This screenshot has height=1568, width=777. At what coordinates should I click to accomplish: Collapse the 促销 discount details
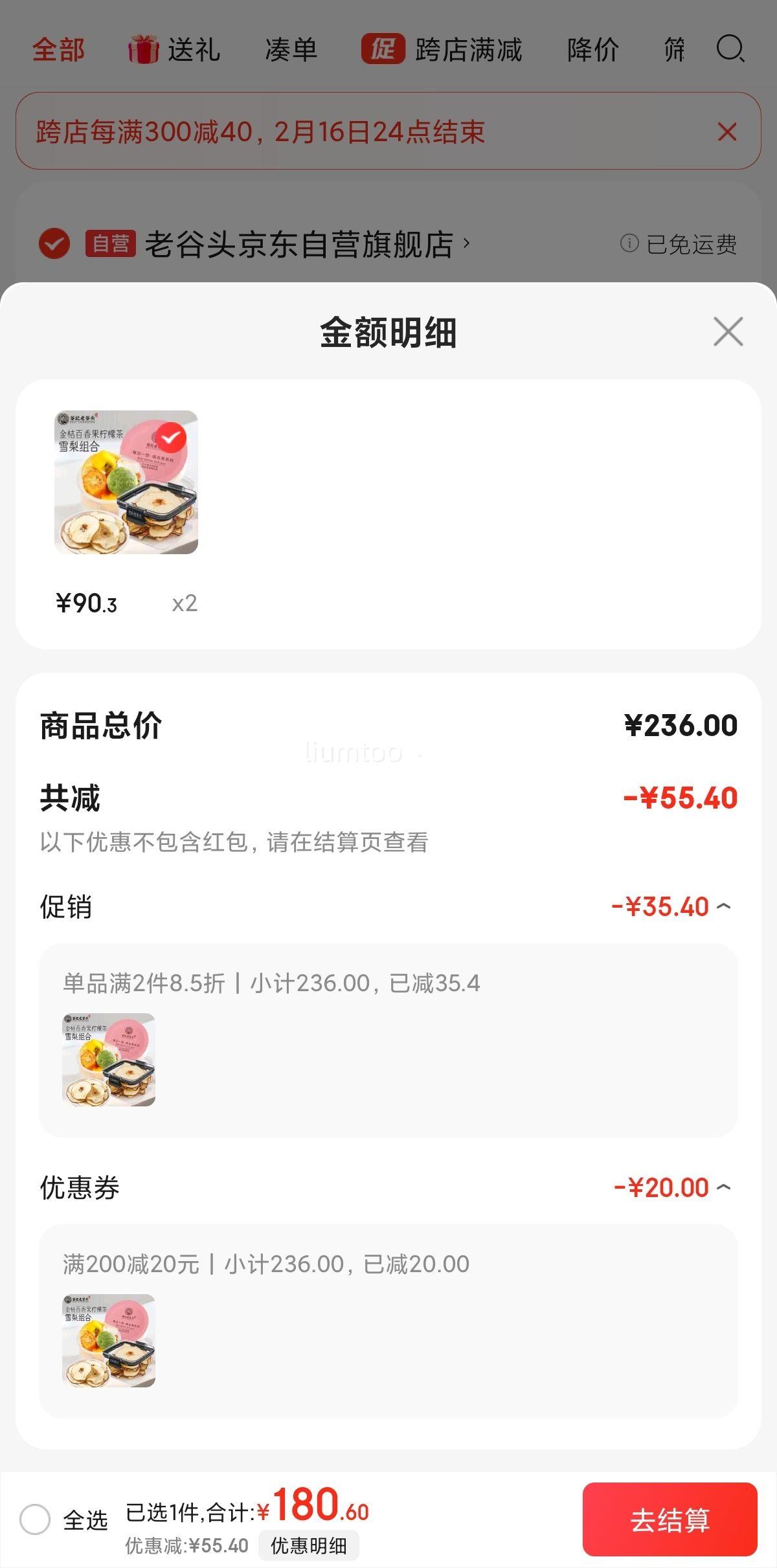[723, 906]
